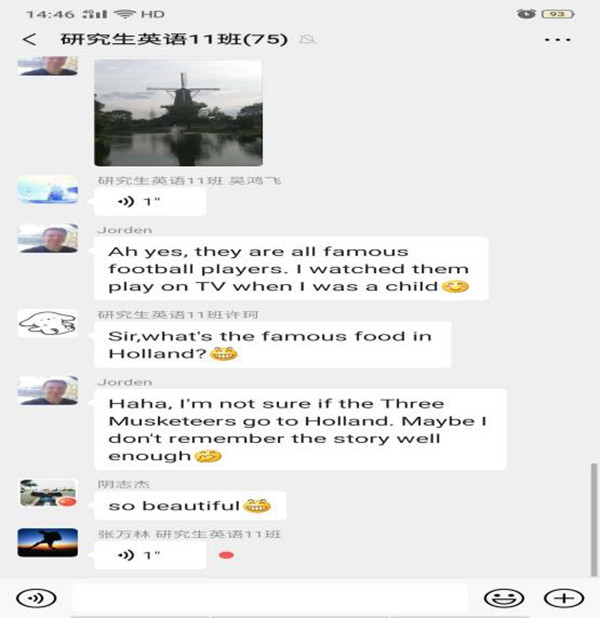This screenshot has height=618, width=600.
Task: Open the plus attachments menu
Action: click(563, 598)
